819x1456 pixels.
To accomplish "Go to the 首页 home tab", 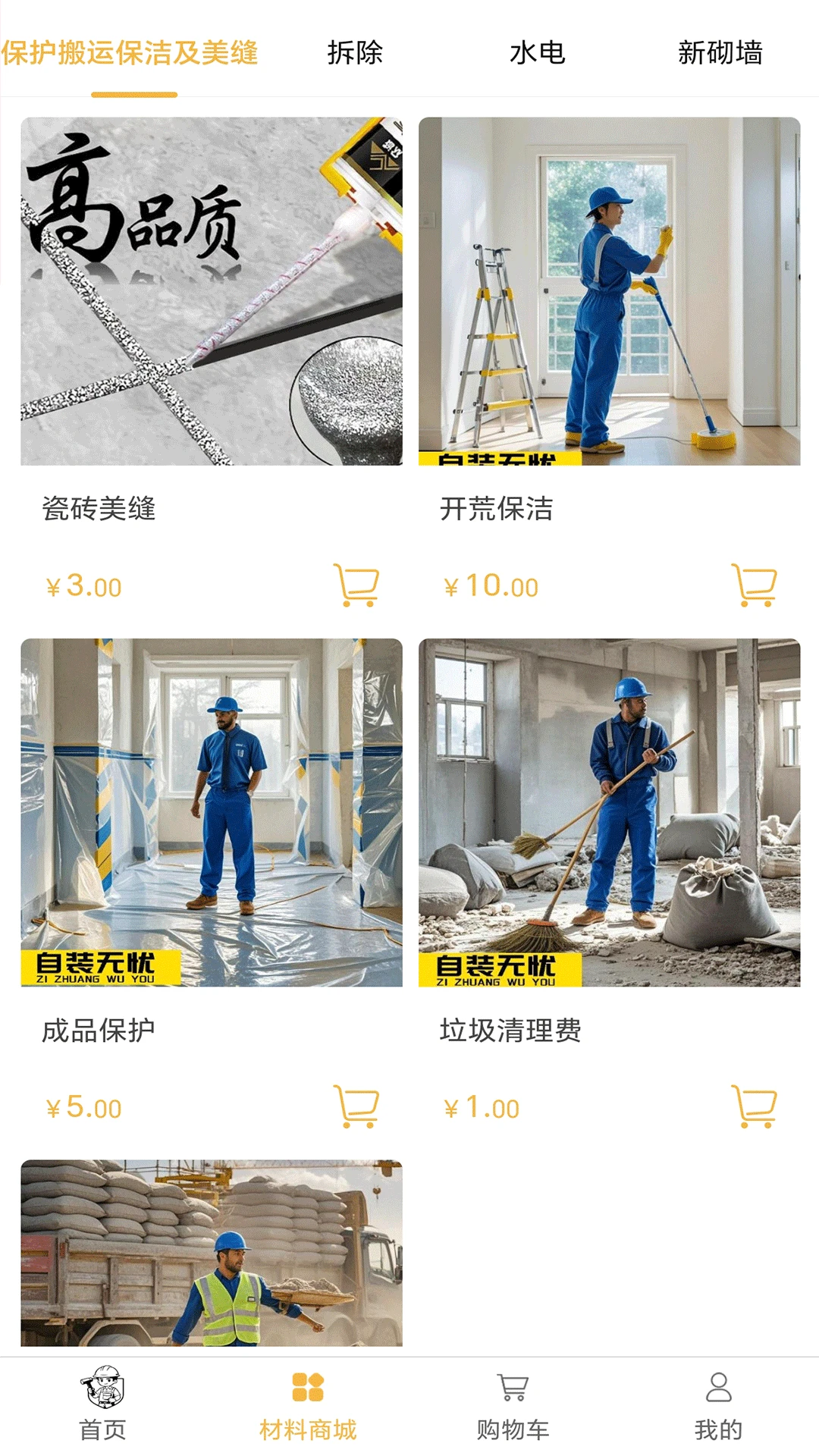I will 102,1404.
